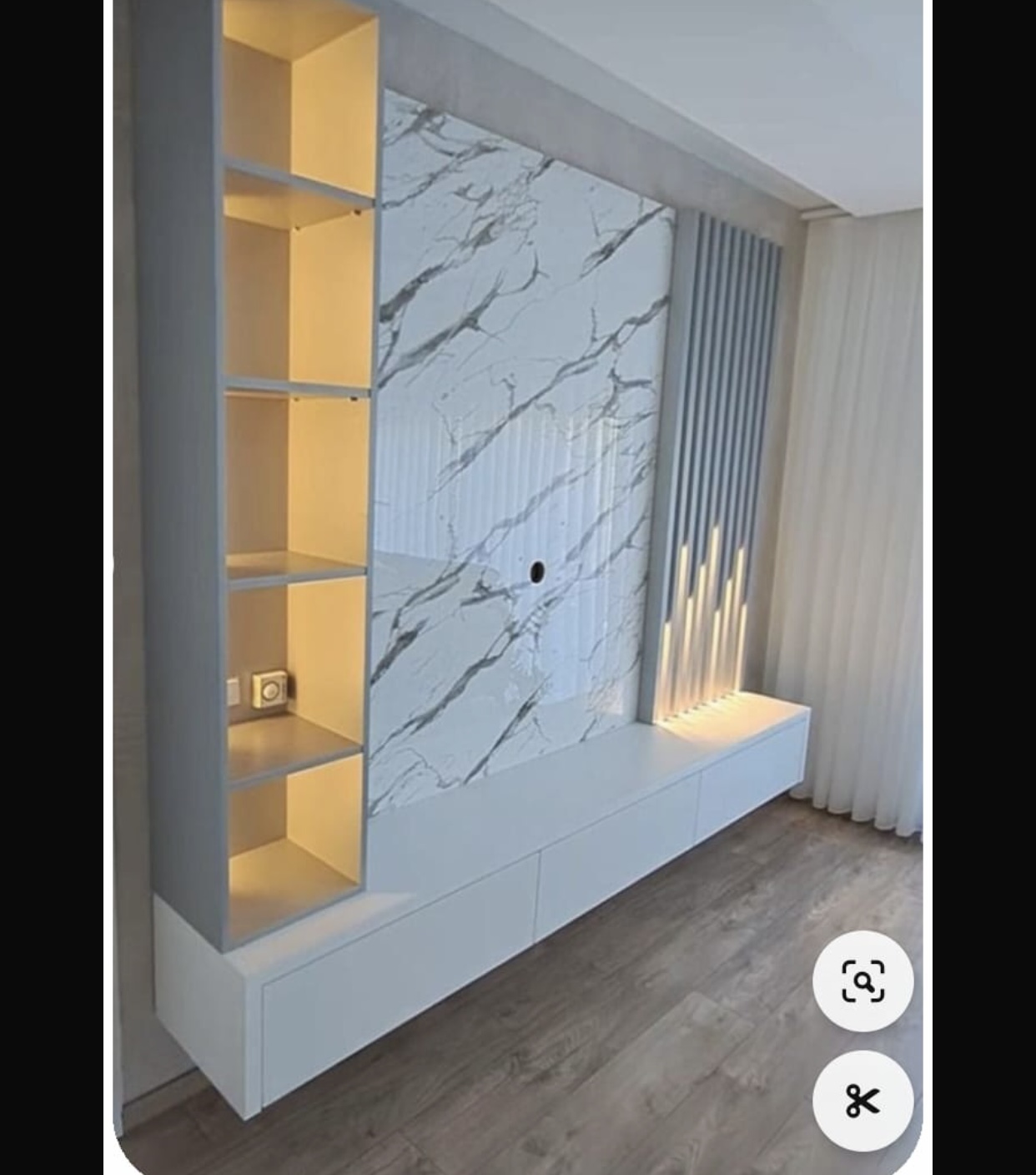Tap the scissors cutout icon
Screen dimensions: 1036x1175
(x=862, y=1101)
